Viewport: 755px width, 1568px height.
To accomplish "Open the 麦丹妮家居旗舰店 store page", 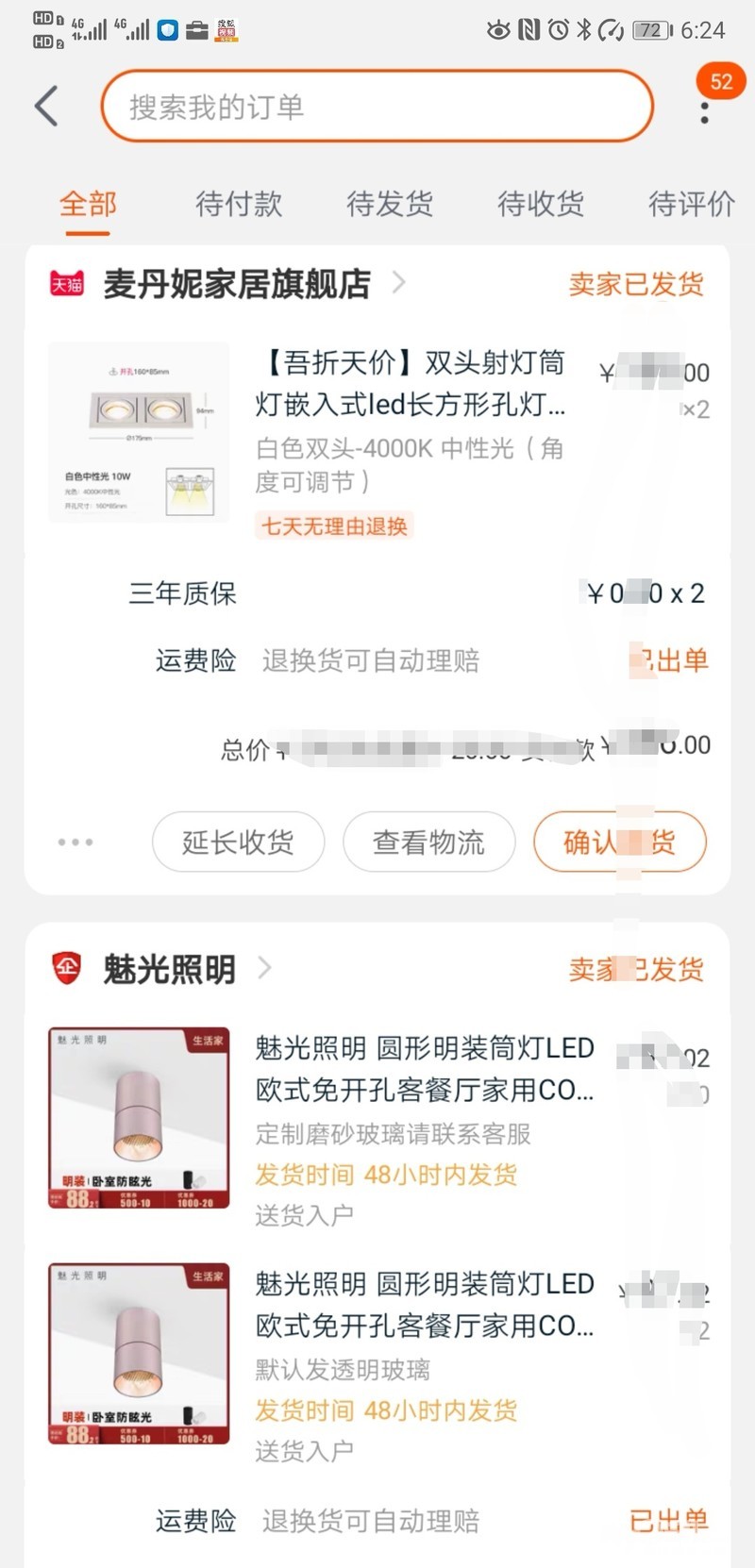I will [236, 284].
